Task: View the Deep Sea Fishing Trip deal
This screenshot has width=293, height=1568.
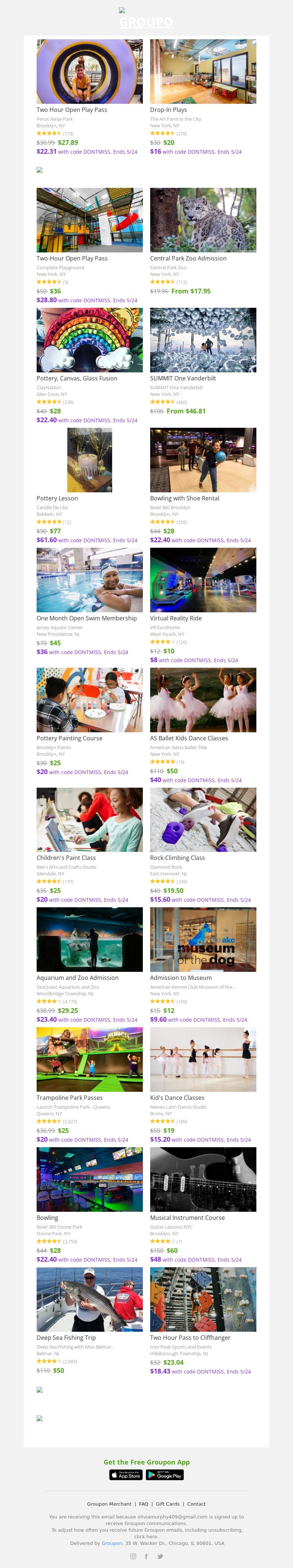Action: coord(89,1299)
